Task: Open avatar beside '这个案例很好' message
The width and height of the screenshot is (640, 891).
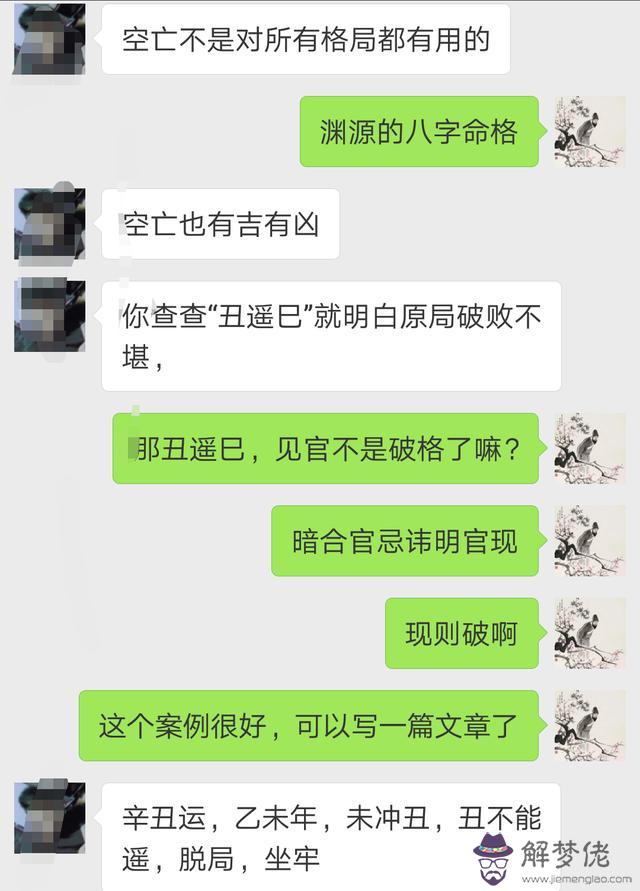Action: (x=590, y=724)
